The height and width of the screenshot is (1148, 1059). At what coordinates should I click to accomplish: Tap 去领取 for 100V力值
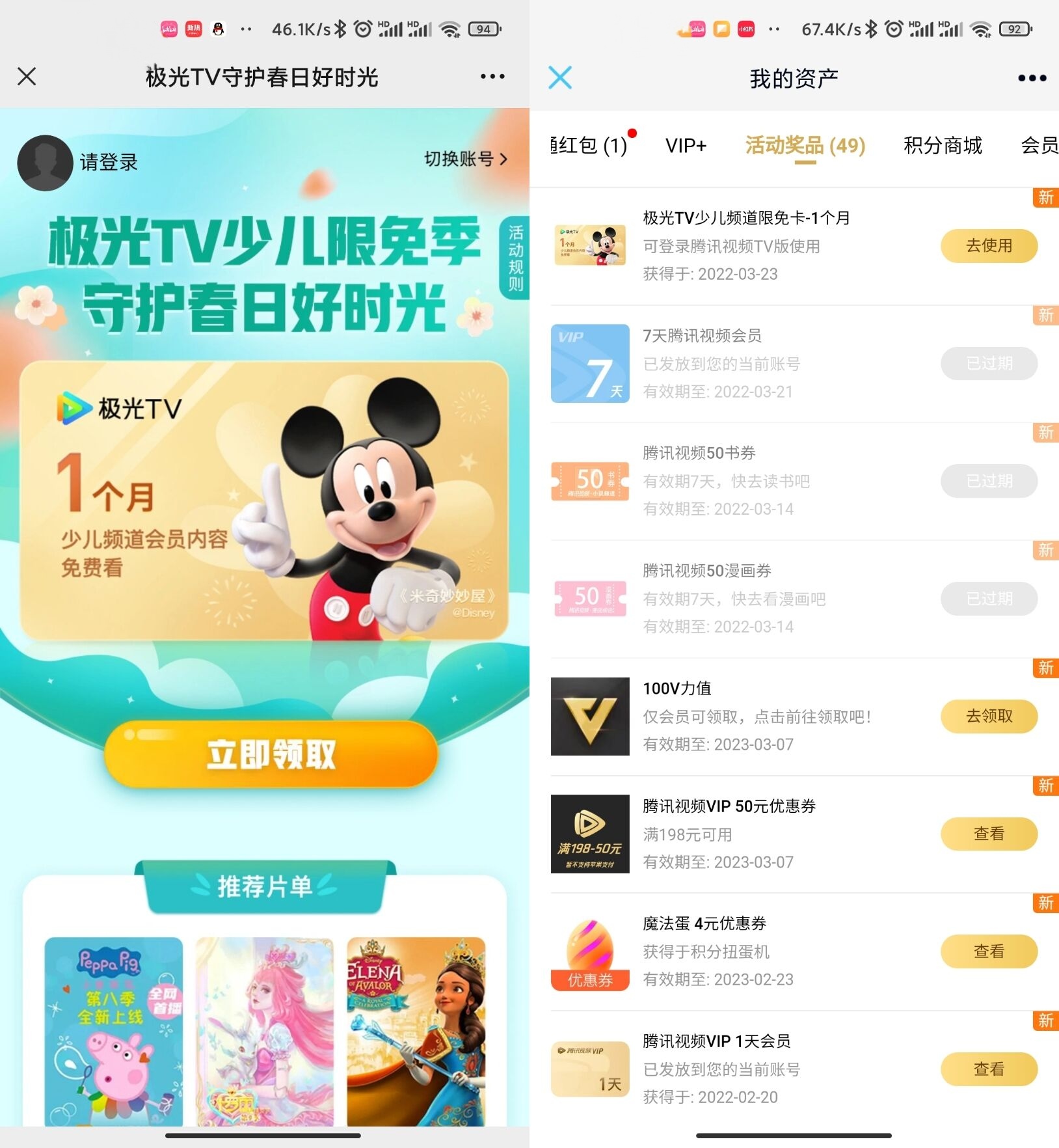(988, 716)
